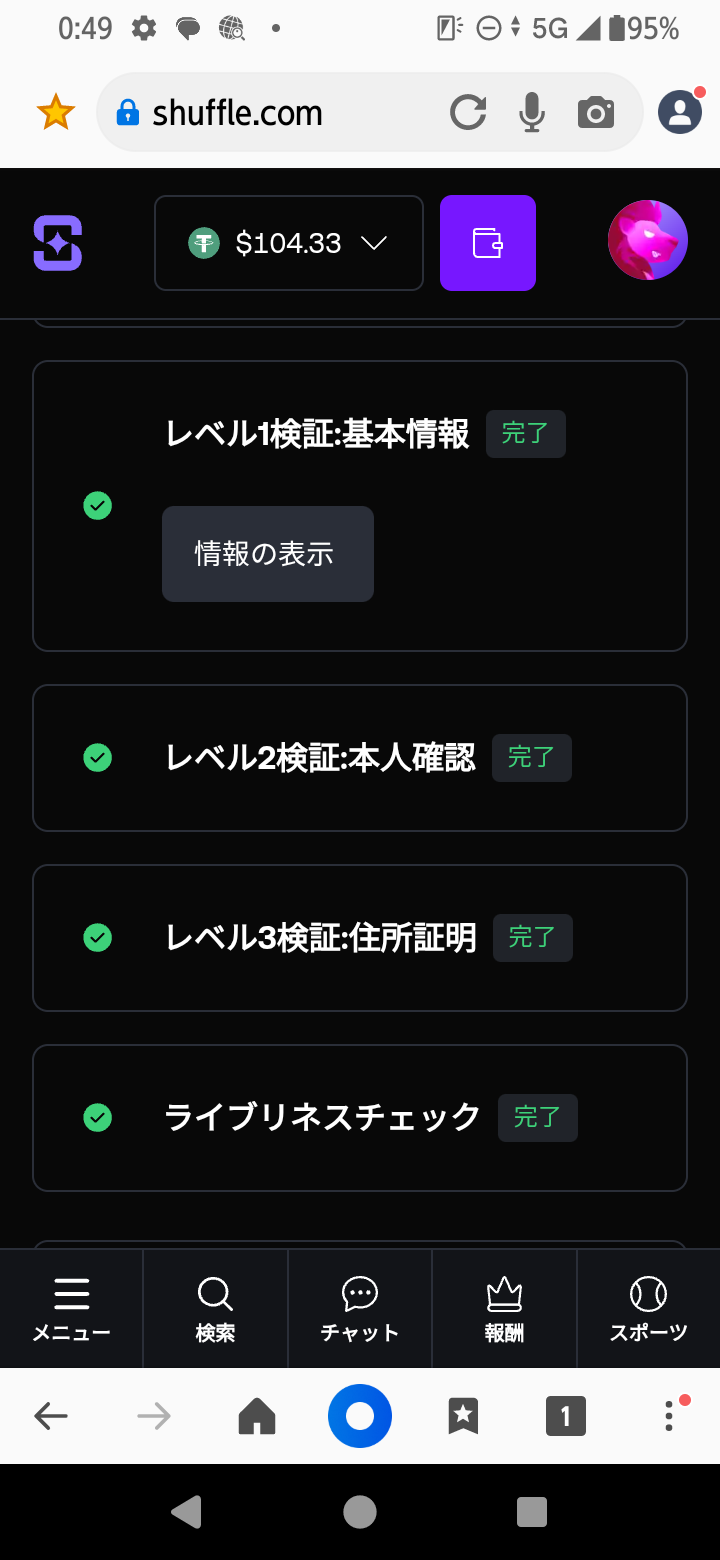Screen dimensions: 720x1560
Task: Click the Tether coin icon next to balance
Action: tap(203, 243)
